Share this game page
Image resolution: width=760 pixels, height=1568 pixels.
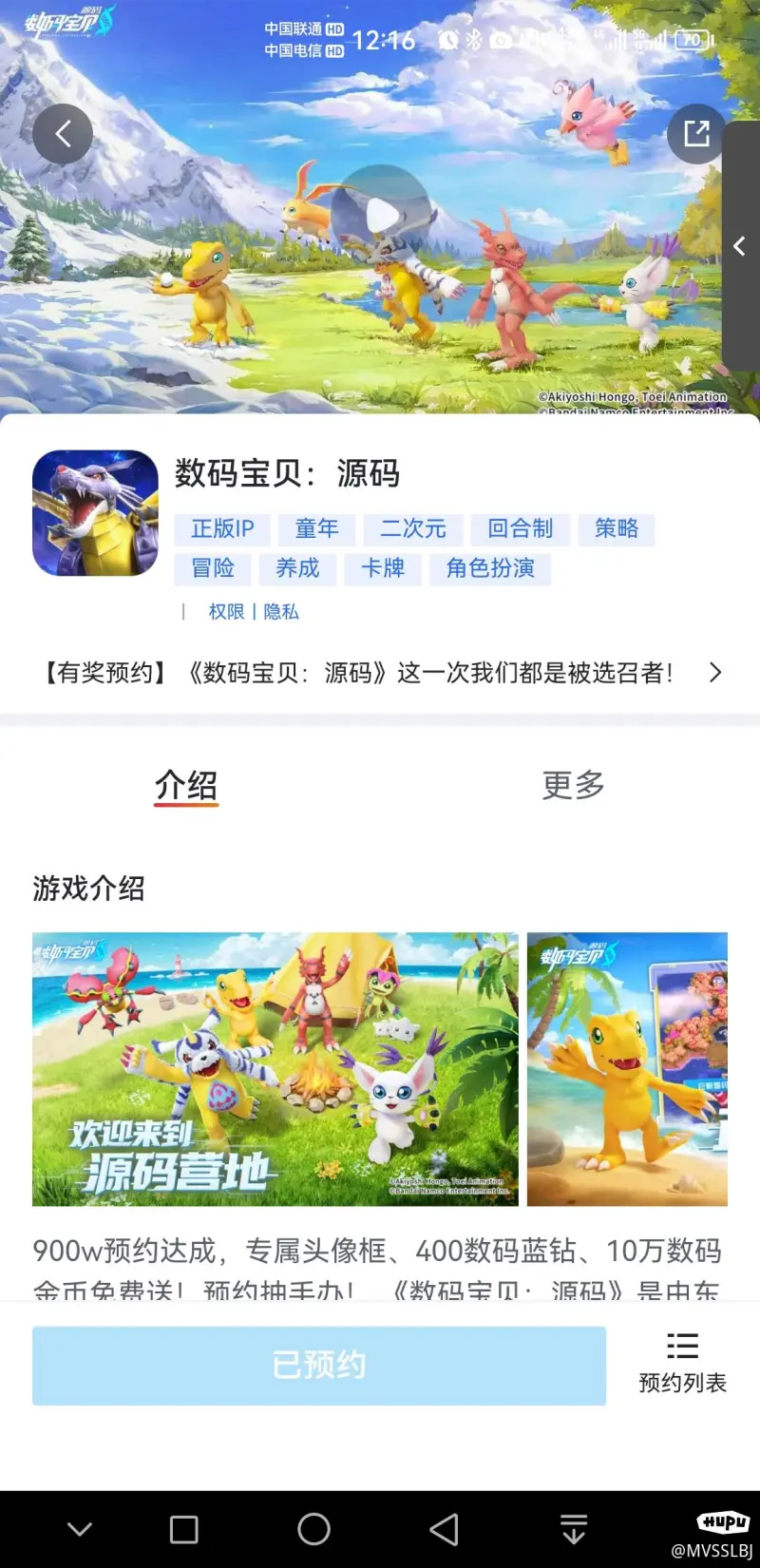(696, 134)
